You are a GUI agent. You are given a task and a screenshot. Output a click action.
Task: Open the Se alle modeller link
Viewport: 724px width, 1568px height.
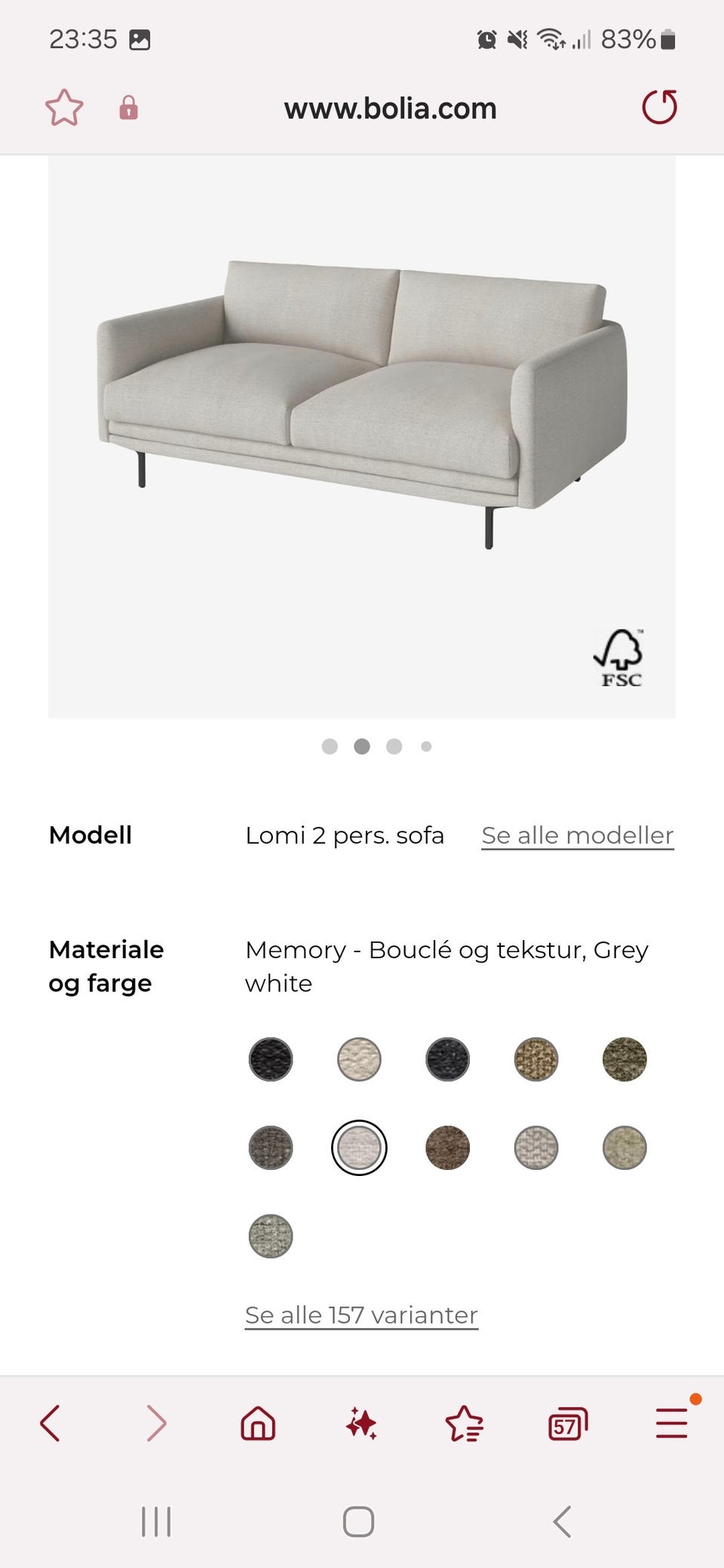[x=577, y=835]
